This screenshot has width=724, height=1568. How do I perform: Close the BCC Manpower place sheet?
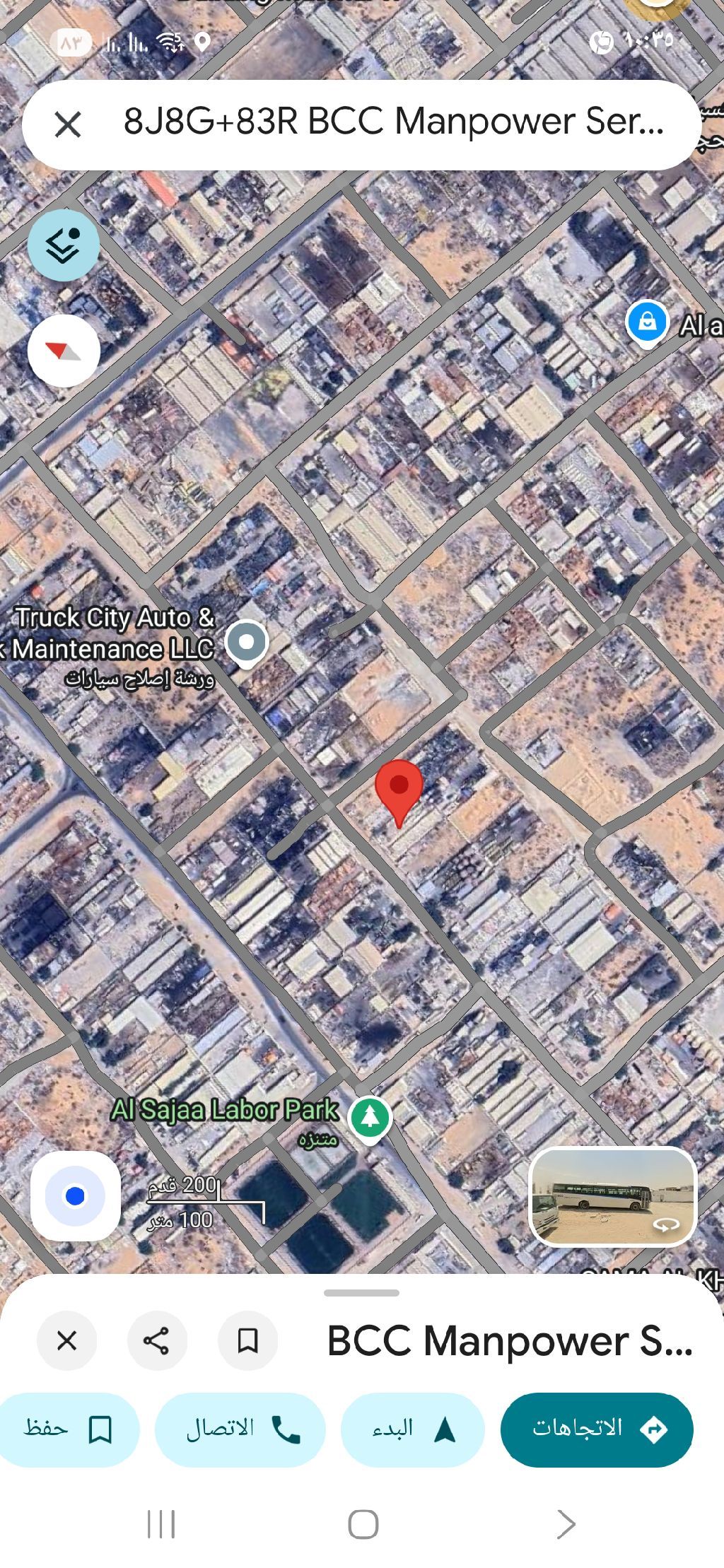coord(67,1340)
